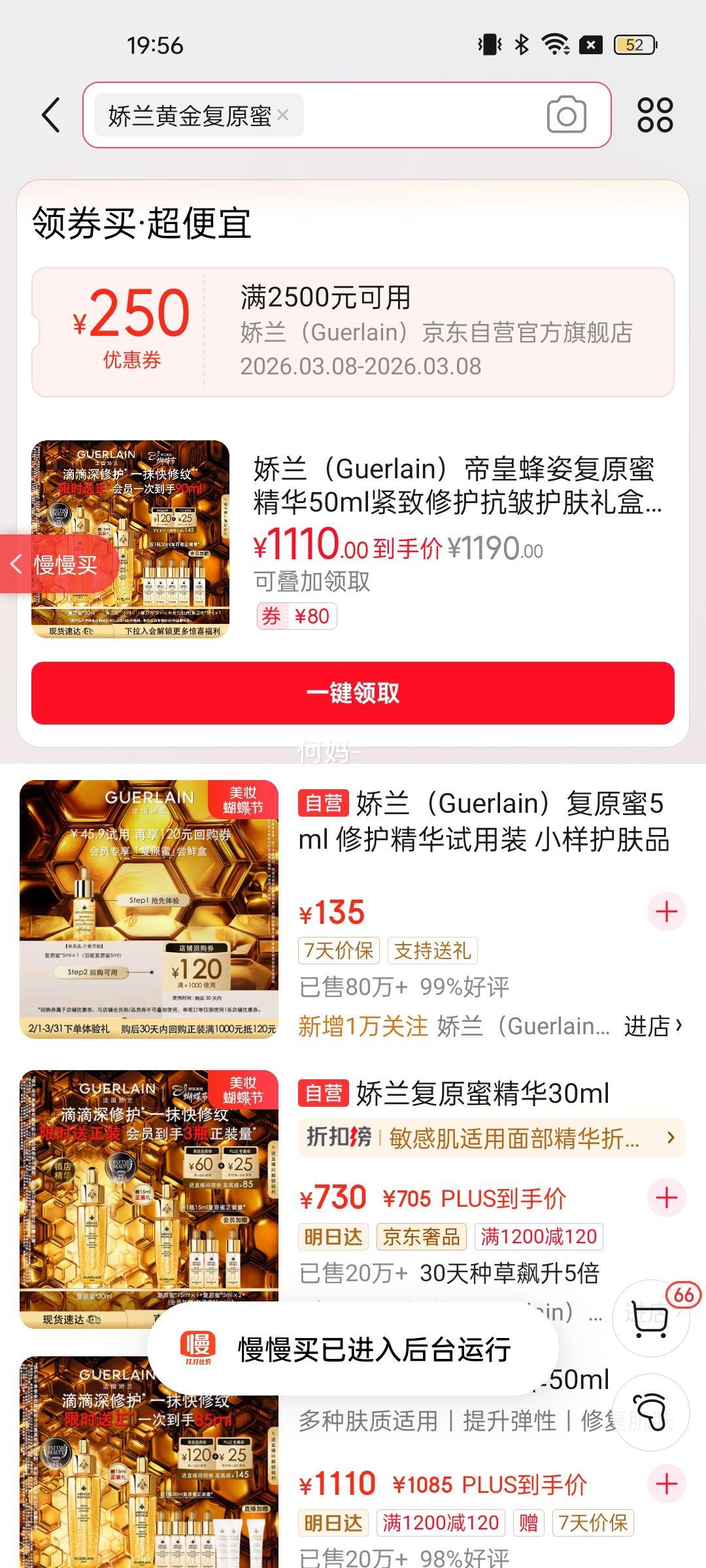This screenshot has height=1568, width=706.
Task: Open the footprint browsing history button
Action: pyautogui.click(x=650, y=1412)
